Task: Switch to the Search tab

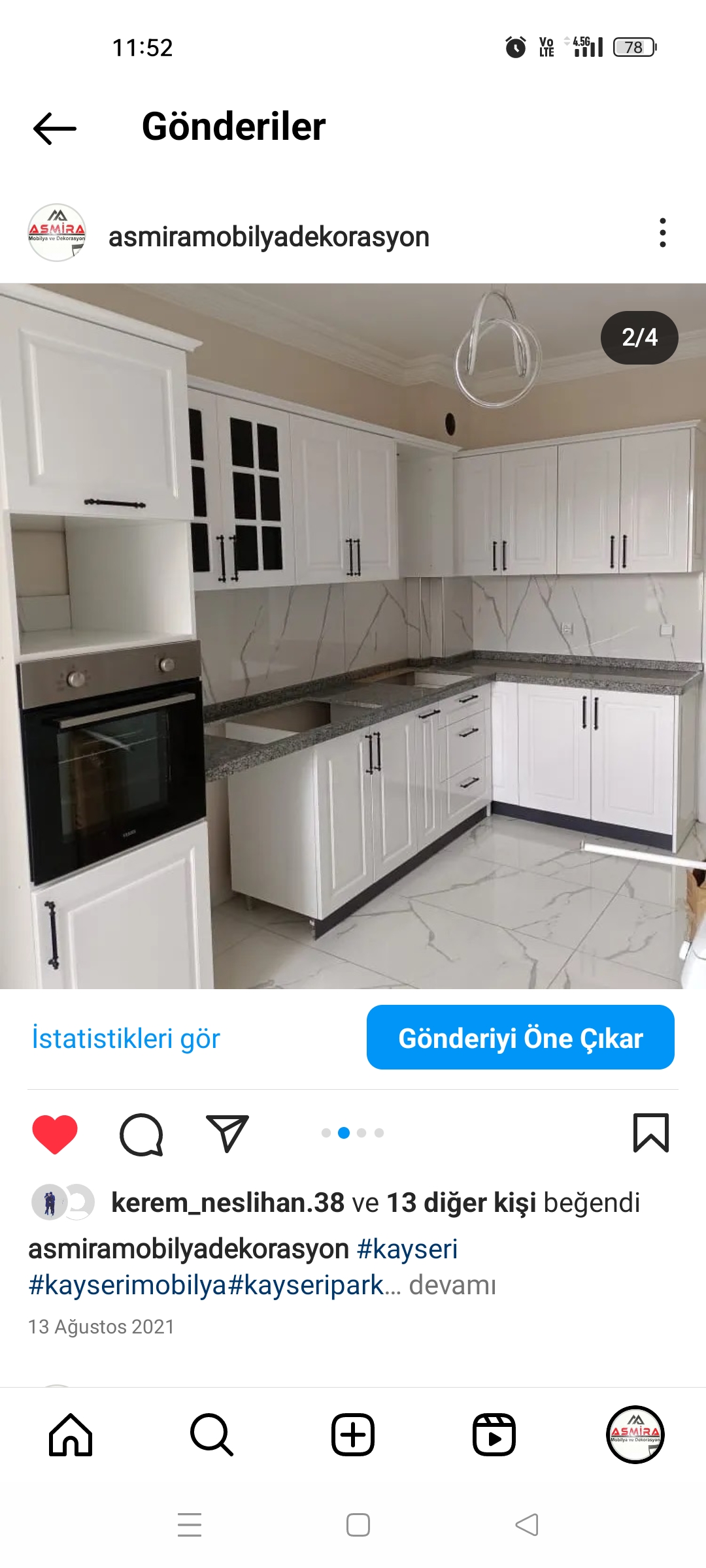Action: (212, 1435)
